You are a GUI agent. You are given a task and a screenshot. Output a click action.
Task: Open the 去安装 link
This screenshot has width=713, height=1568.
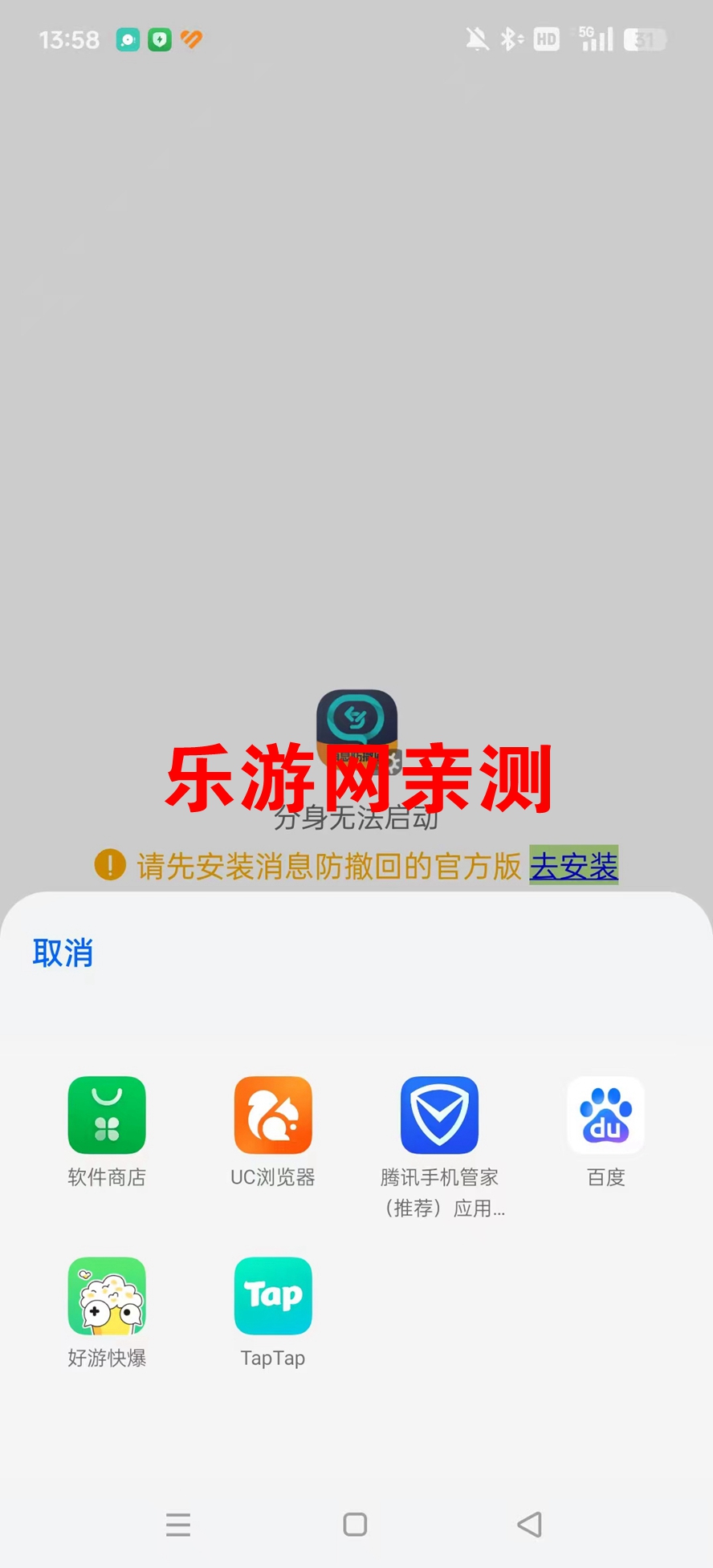pos(573,866)
